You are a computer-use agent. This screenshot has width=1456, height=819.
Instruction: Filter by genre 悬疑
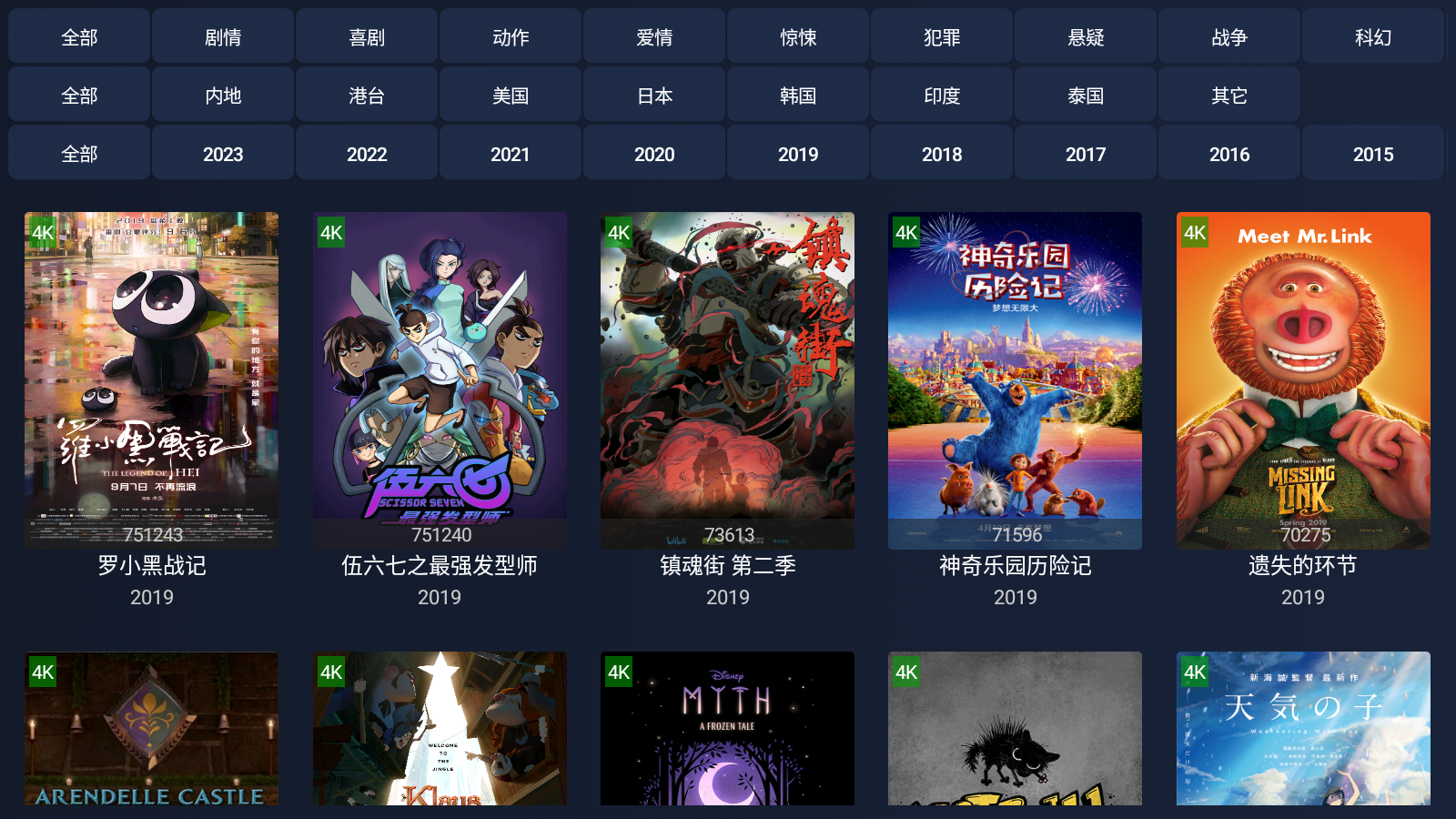1086,37
